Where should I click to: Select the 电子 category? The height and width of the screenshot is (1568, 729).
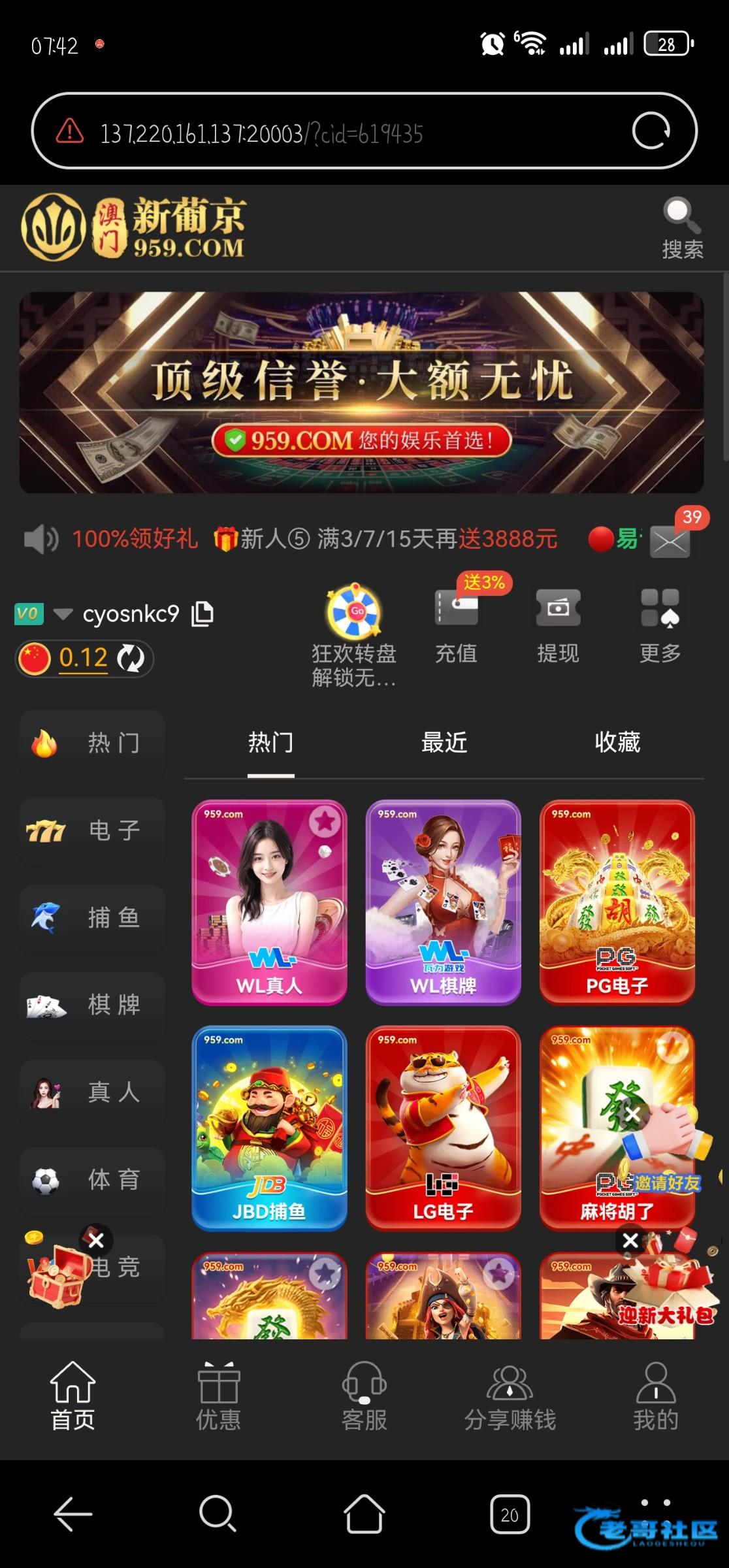point(92,830)
